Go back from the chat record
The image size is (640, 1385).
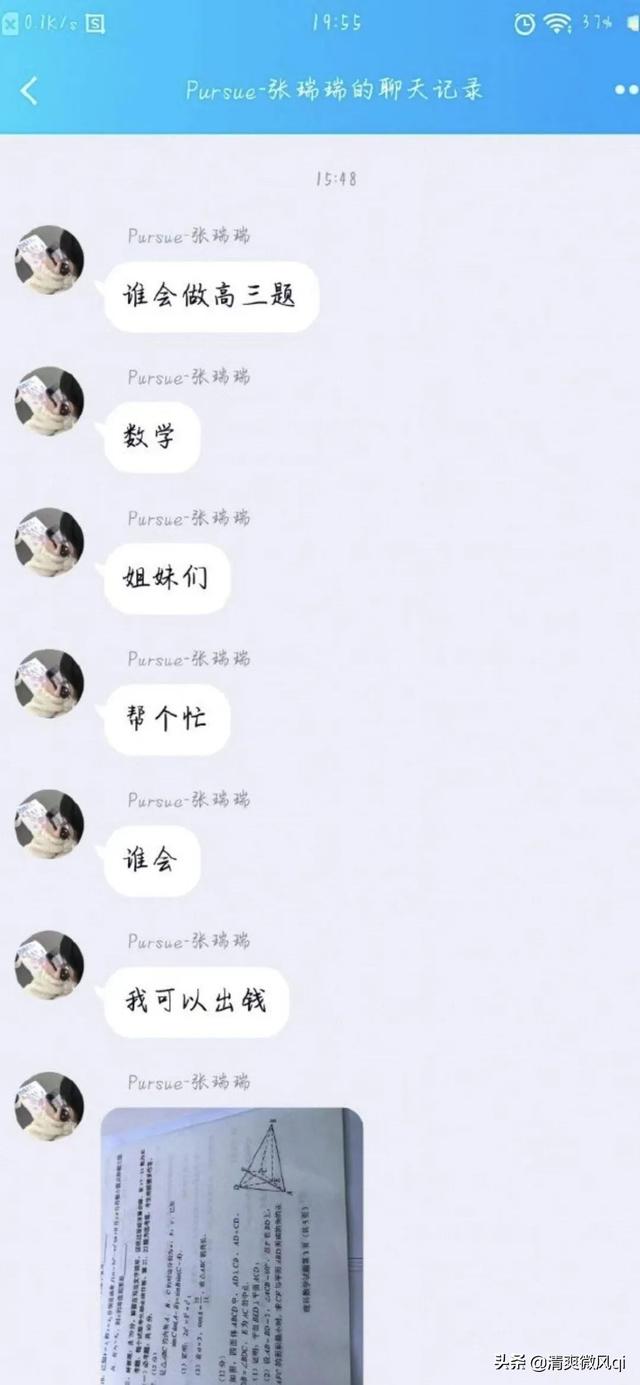(29, 90)
